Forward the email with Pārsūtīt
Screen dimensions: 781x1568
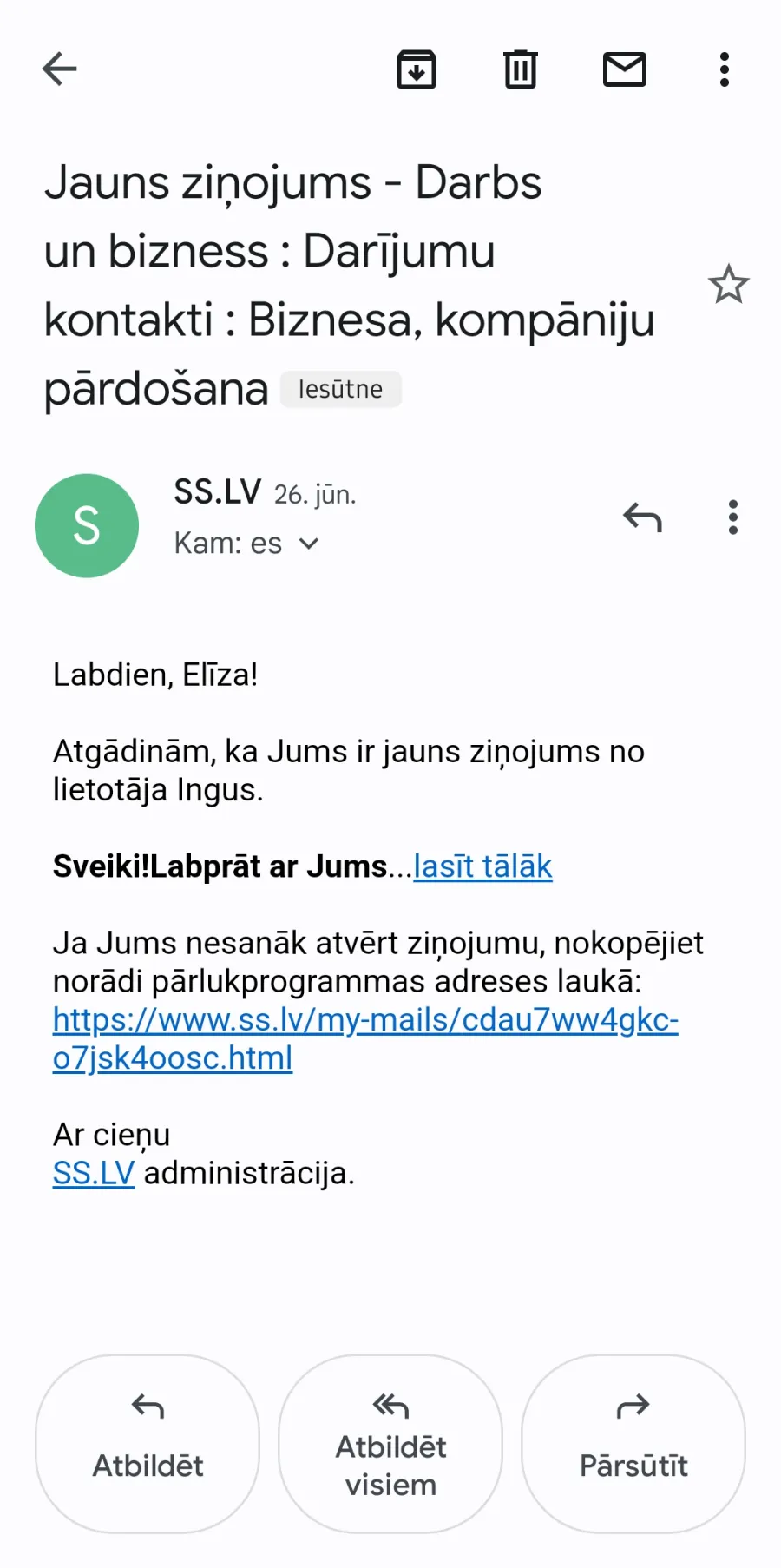tap(633, 1444)
